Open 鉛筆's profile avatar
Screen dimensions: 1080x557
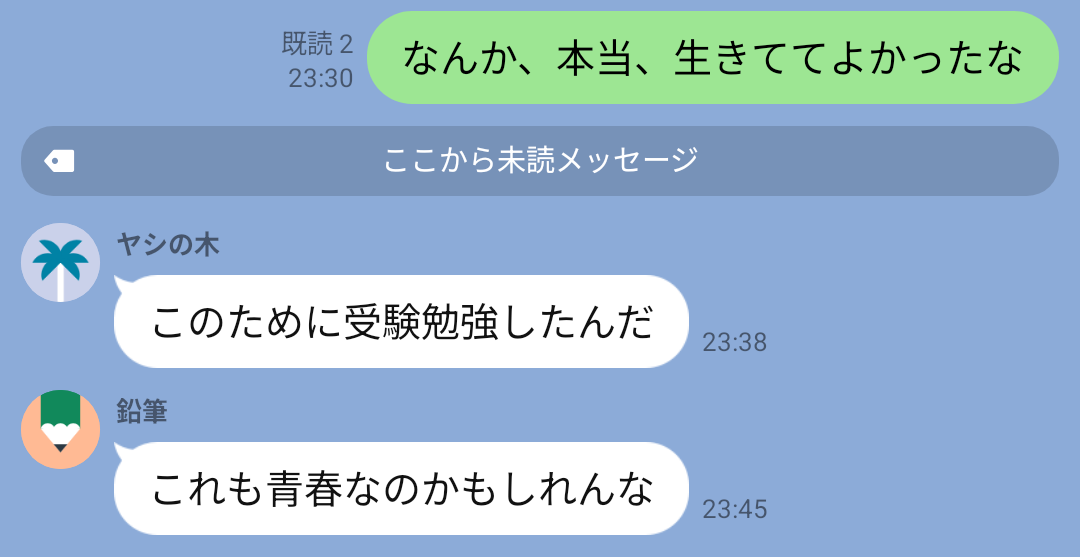point(60,429)
